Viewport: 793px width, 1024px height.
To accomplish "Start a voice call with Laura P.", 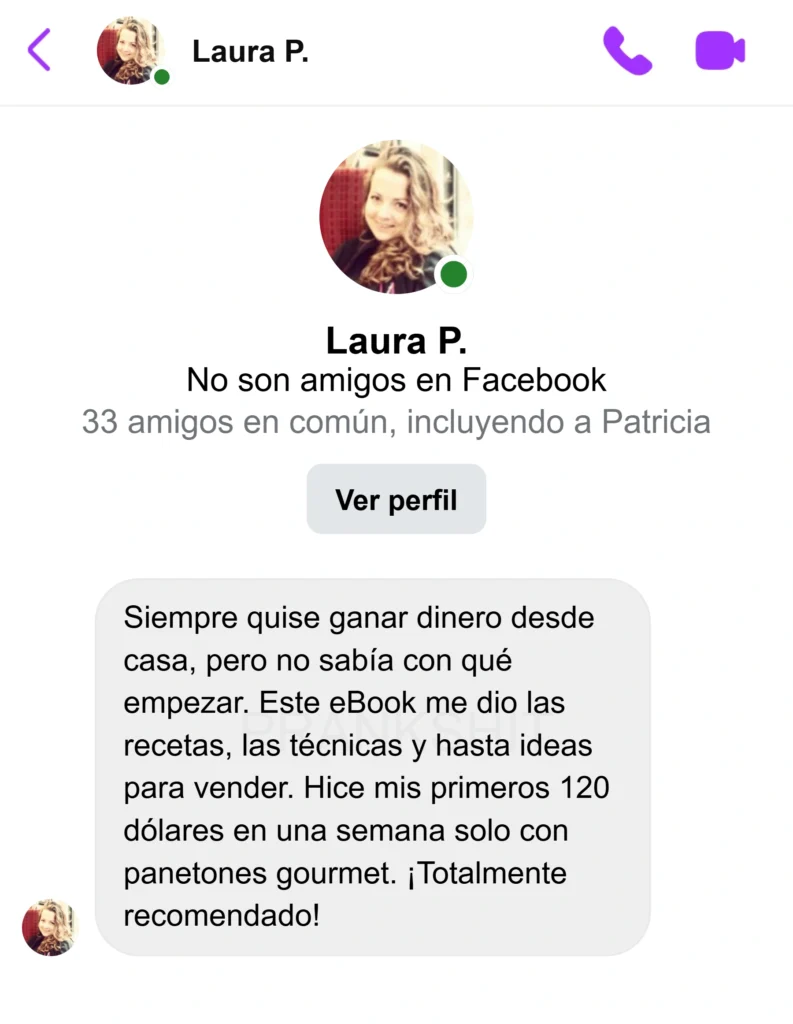I will click(x=627, y=50).
